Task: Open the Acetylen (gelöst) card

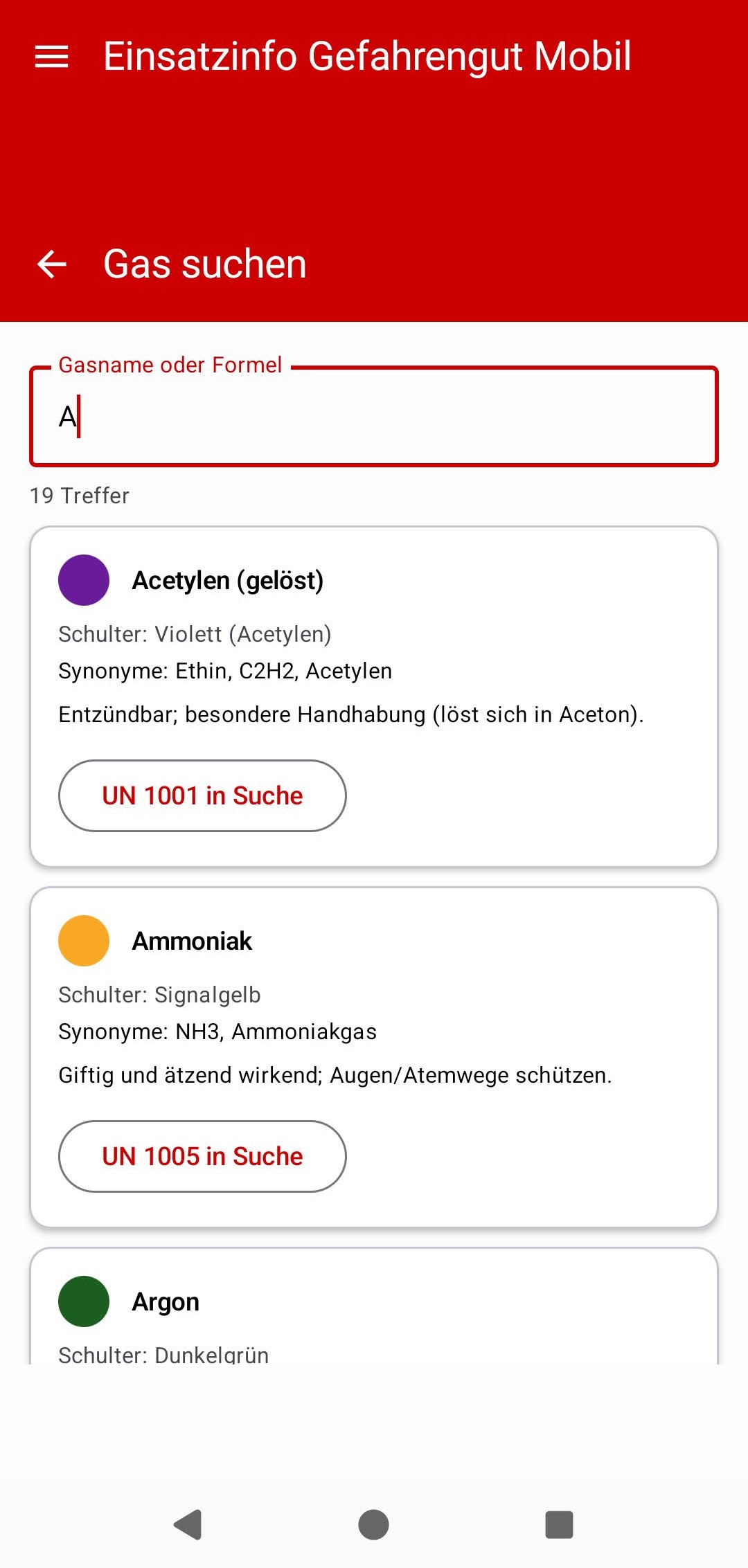Action: point(374,623)
